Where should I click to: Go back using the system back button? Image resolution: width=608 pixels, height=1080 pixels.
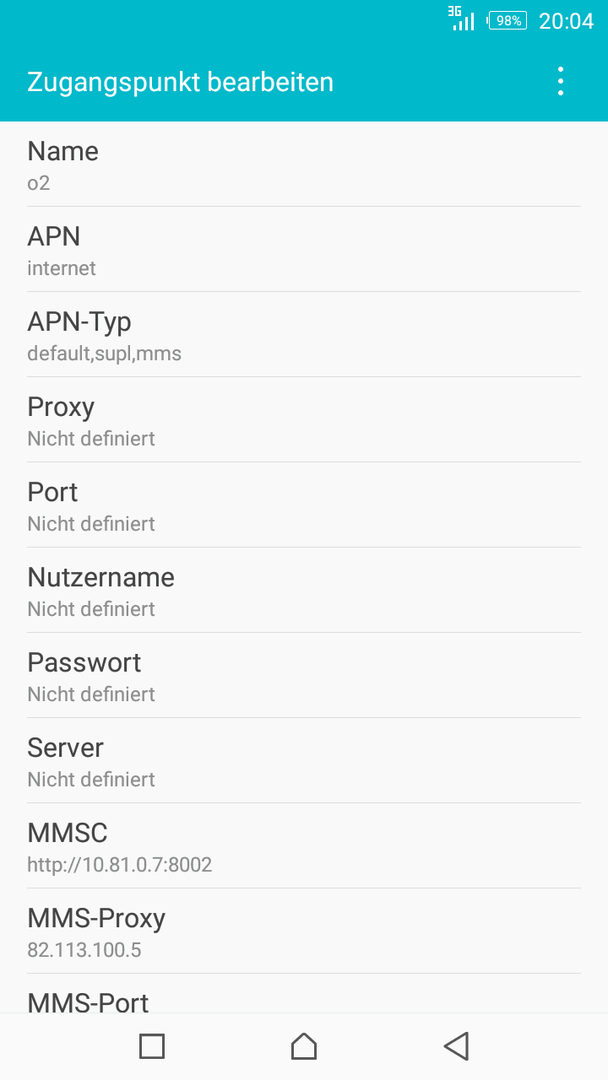(x=456, y=1046)
